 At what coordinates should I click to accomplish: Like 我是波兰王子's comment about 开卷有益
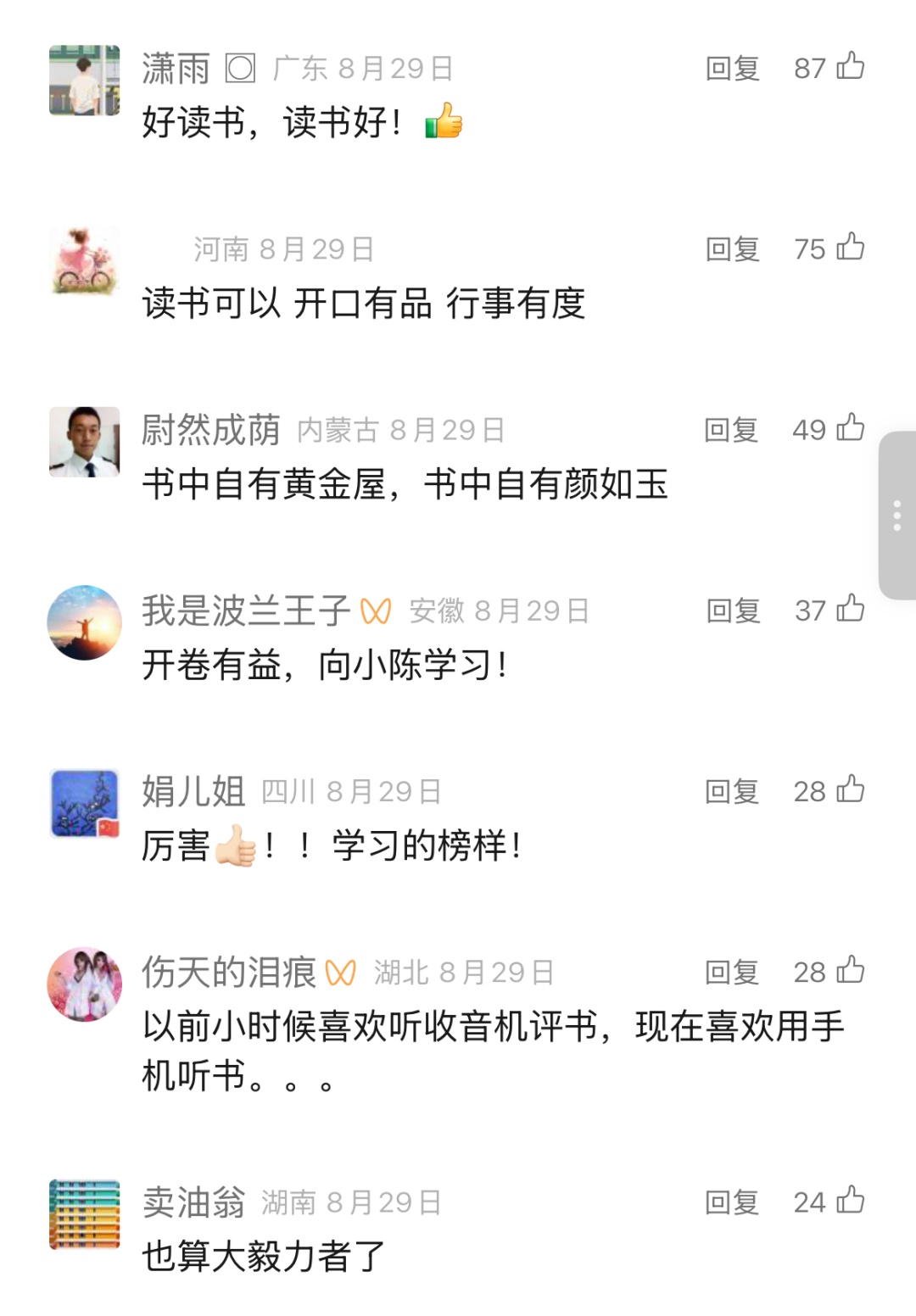click(849, 611)
